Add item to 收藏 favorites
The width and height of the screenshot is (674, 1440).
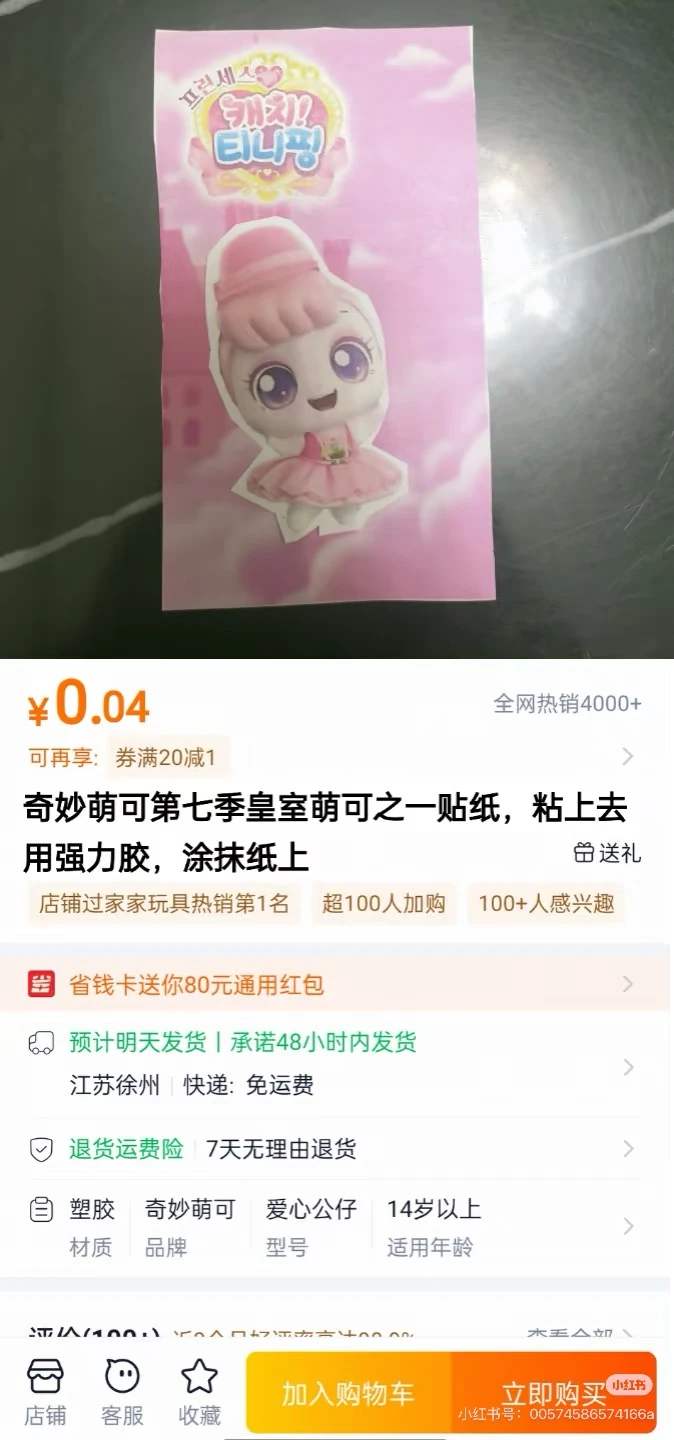click(x=199, y=1391)
